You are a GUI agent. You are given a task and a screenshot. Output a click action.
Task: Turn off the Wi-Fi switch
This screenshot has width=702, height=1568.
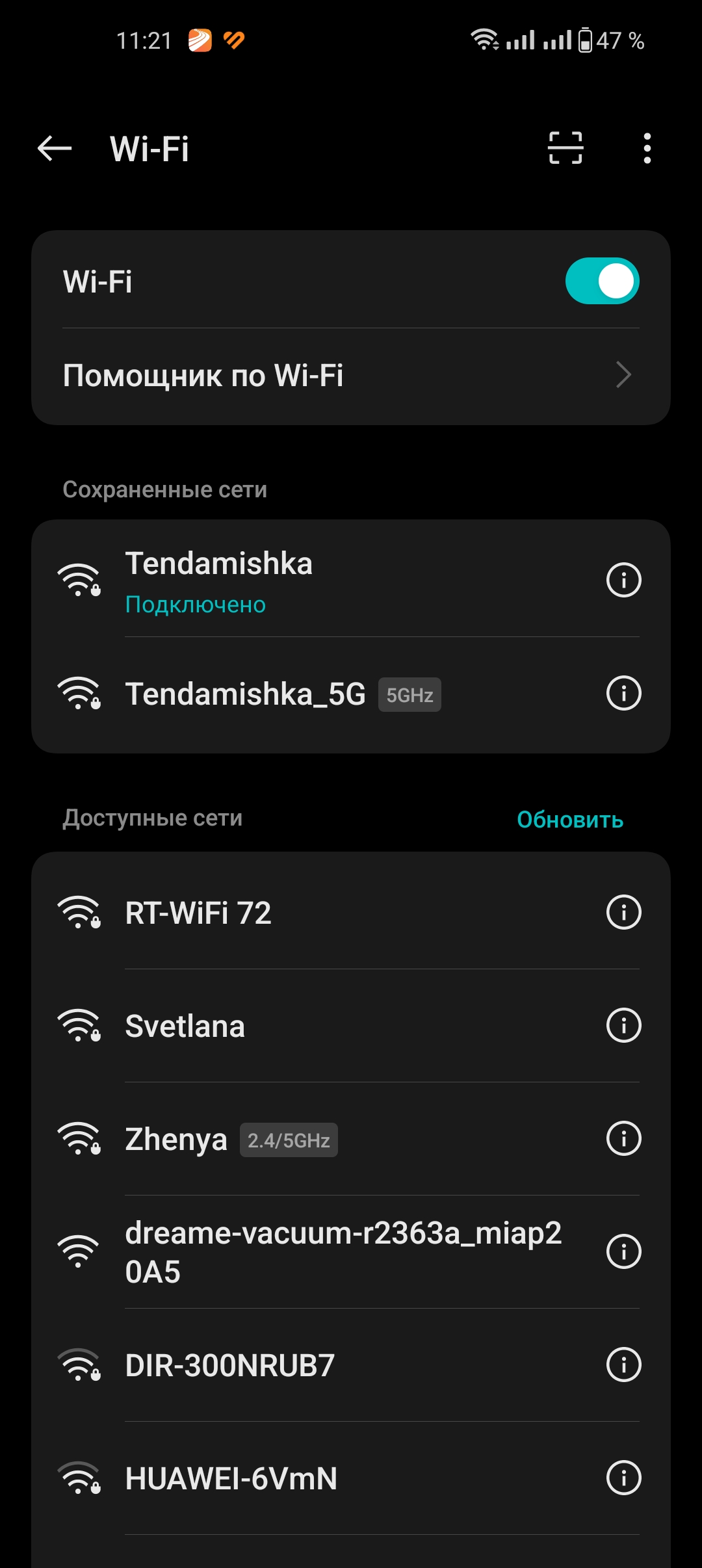click(x=602, y=281)
